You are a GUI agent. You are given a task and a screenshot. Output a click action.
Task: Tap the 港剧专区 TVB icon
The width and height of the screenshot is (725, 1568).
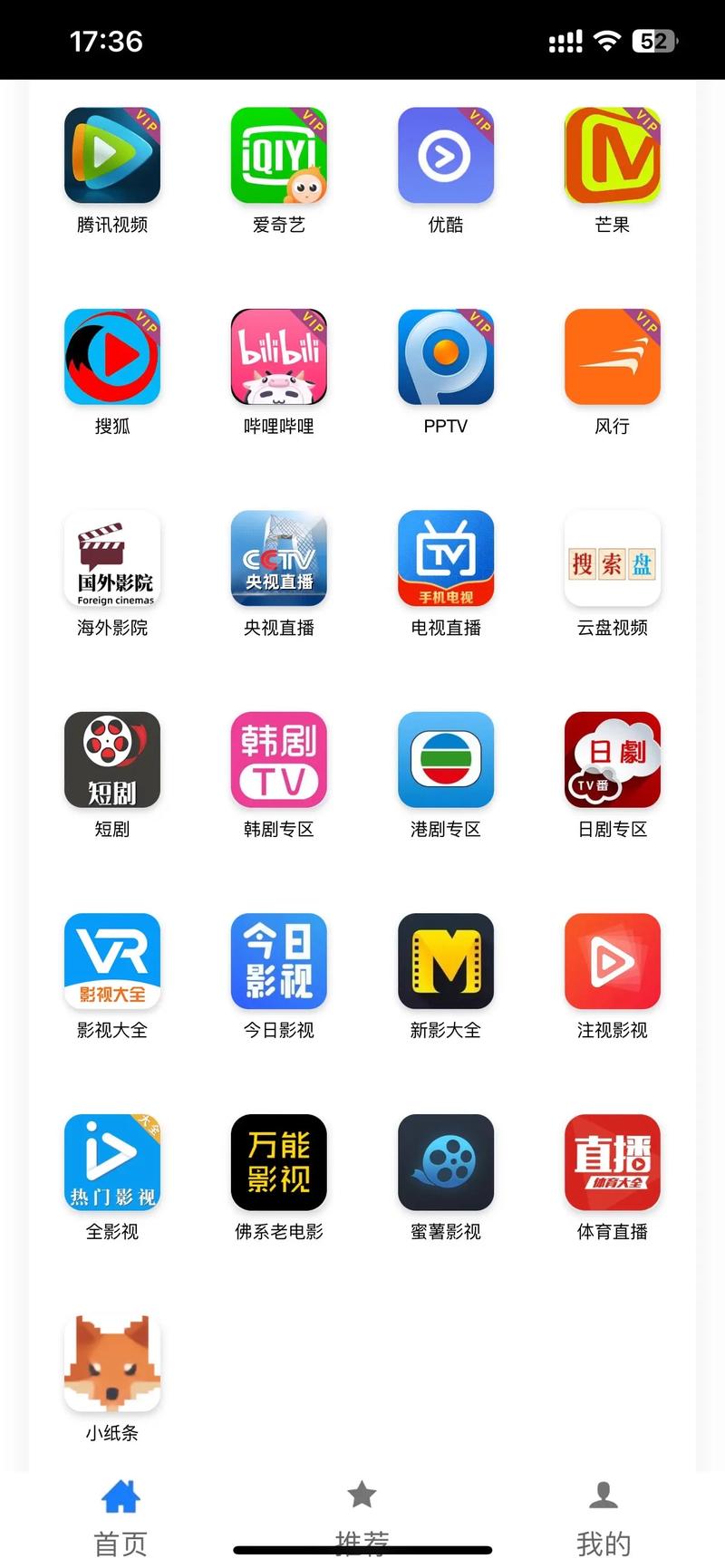coord(445,760)
